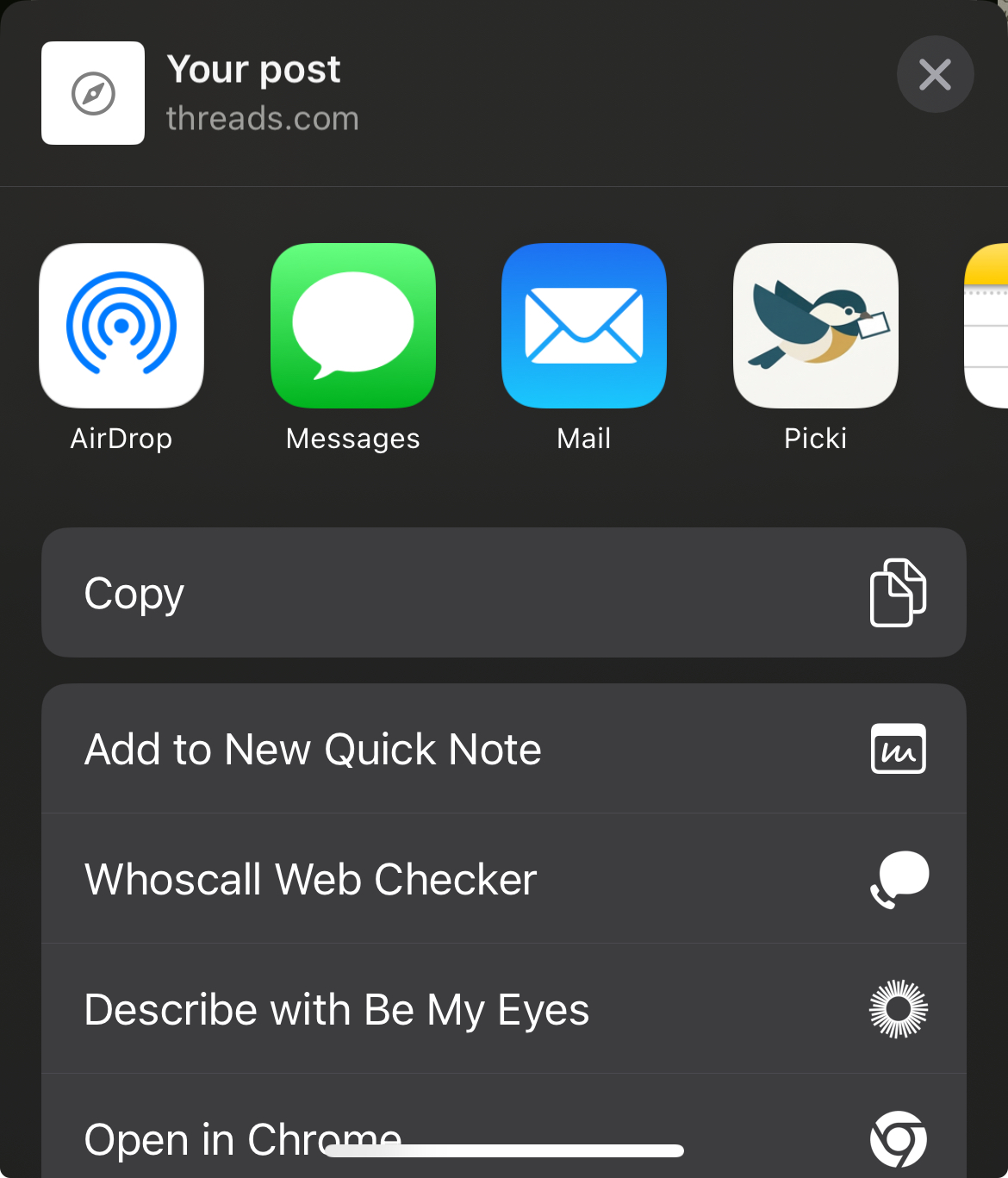Tap the Safari compass icon beside Your post
1008x1178 pixels.
pos(92,93)
